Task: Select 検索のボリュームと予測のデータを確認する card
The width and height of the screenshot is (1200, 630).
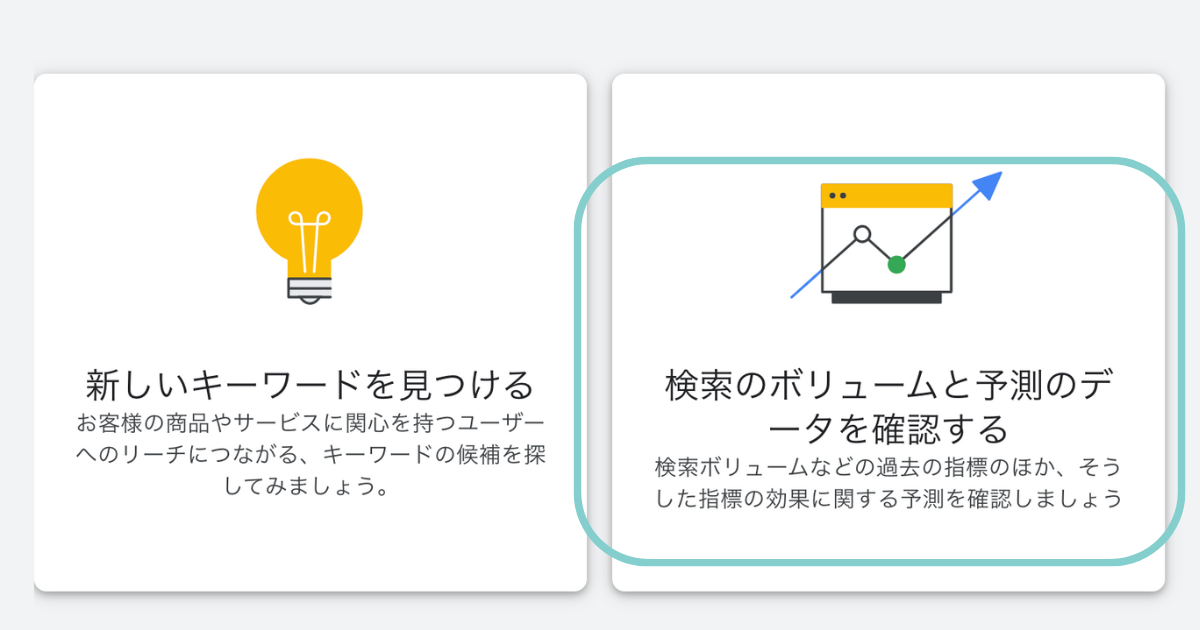Action: coord(888,407)
